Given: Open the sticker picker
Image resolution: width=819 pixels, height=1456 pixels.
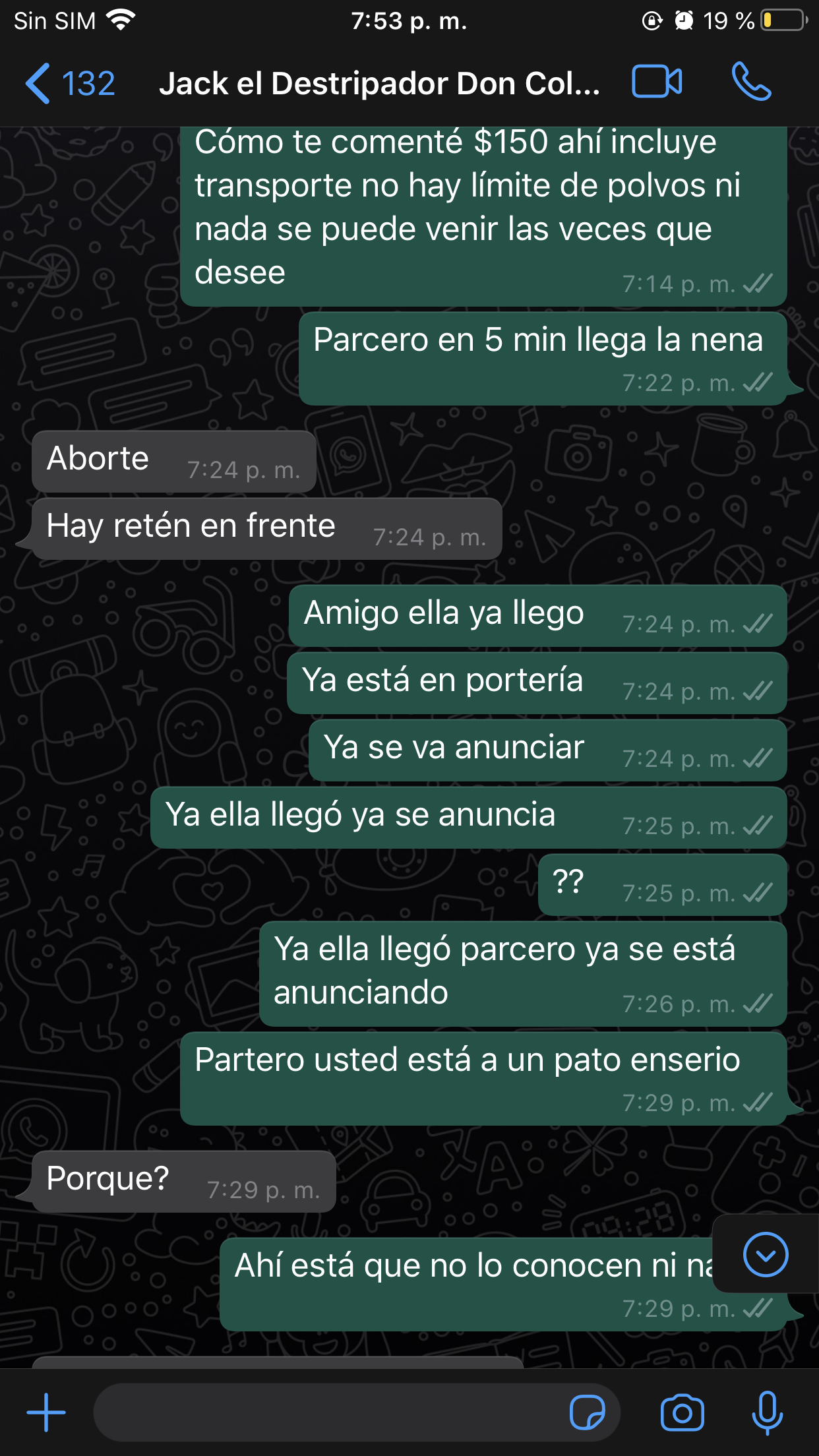Looking at the screenshot, I should 587,1412.
